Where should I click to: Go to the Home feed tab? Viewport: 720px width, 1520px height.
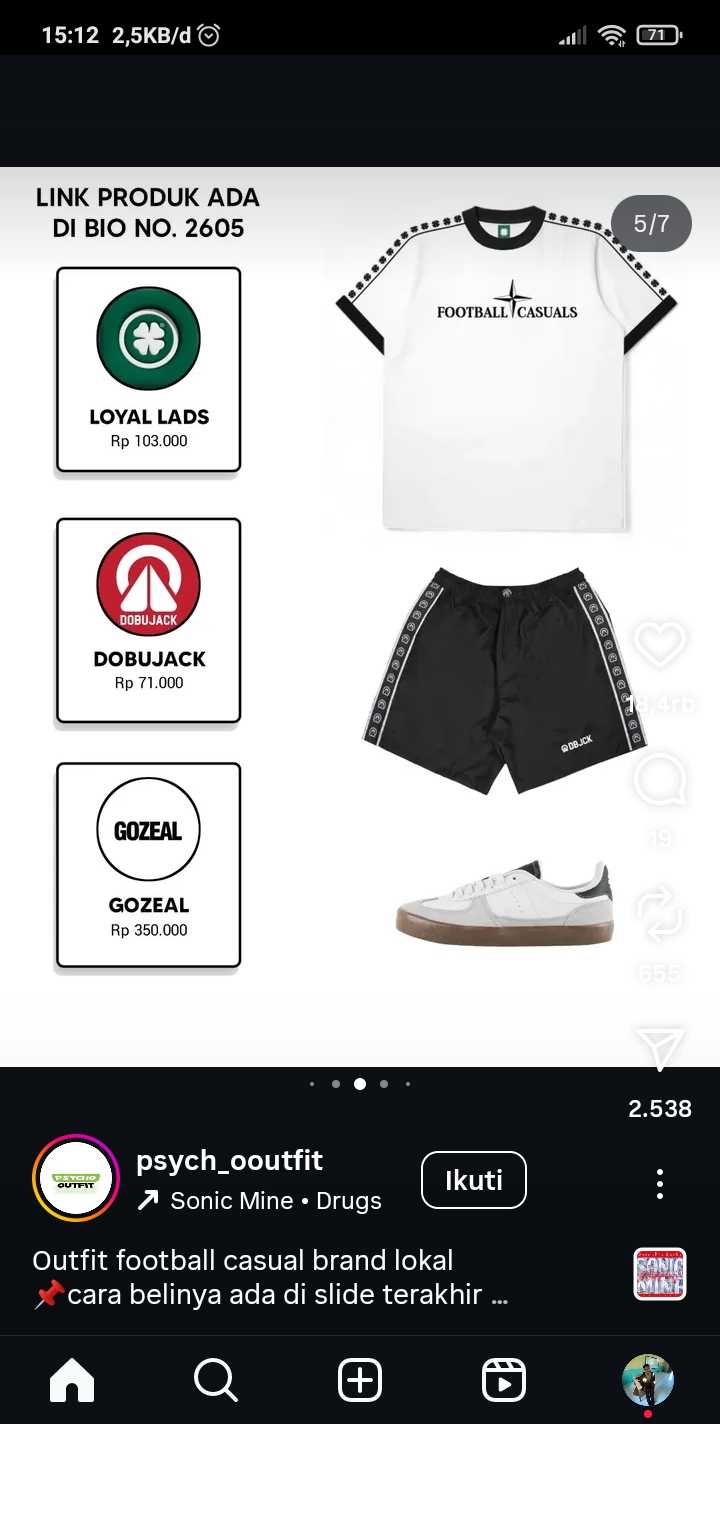72,1381
